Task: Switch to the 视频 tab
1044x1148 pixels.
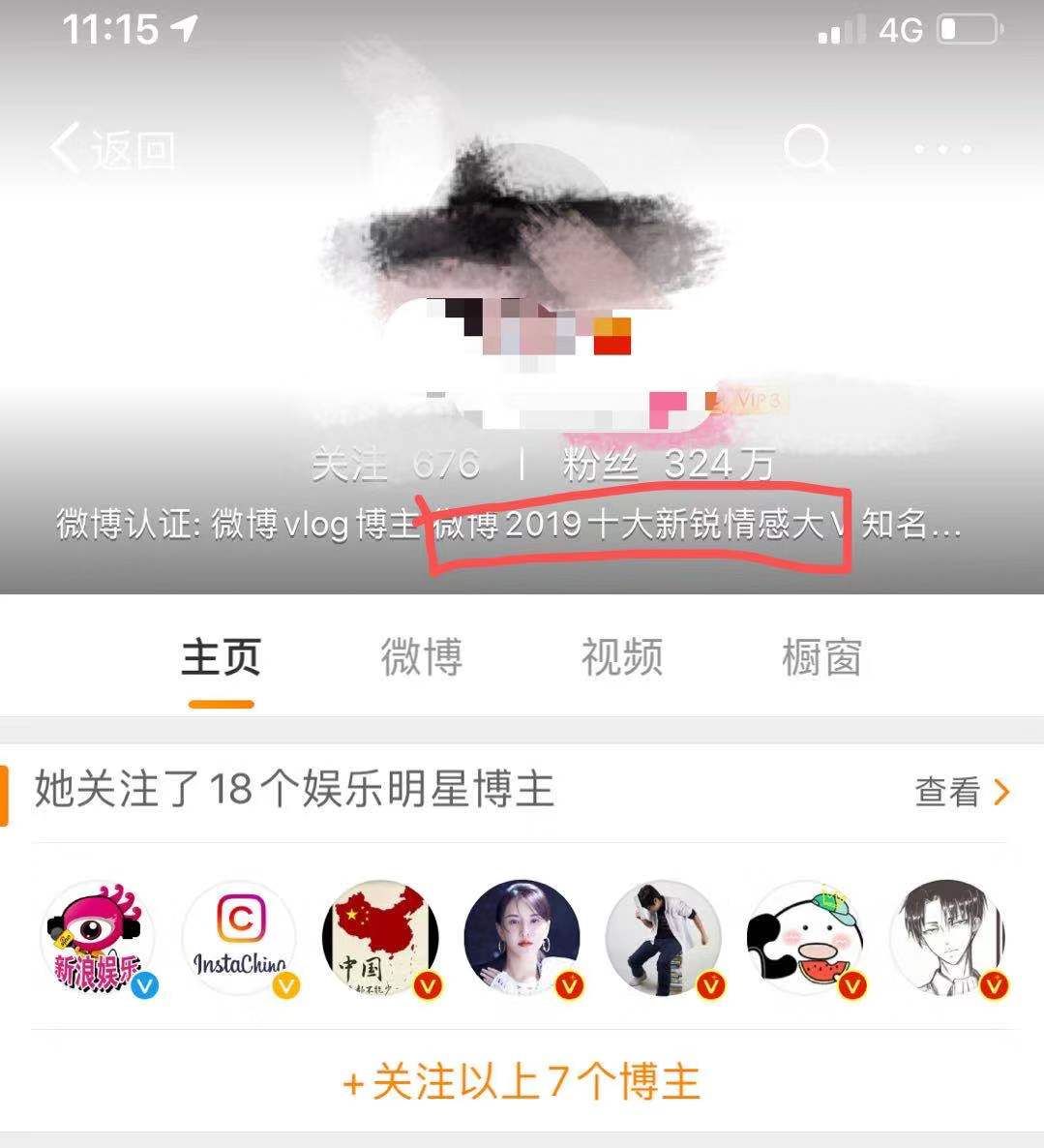Action: [x=621, y=657]
